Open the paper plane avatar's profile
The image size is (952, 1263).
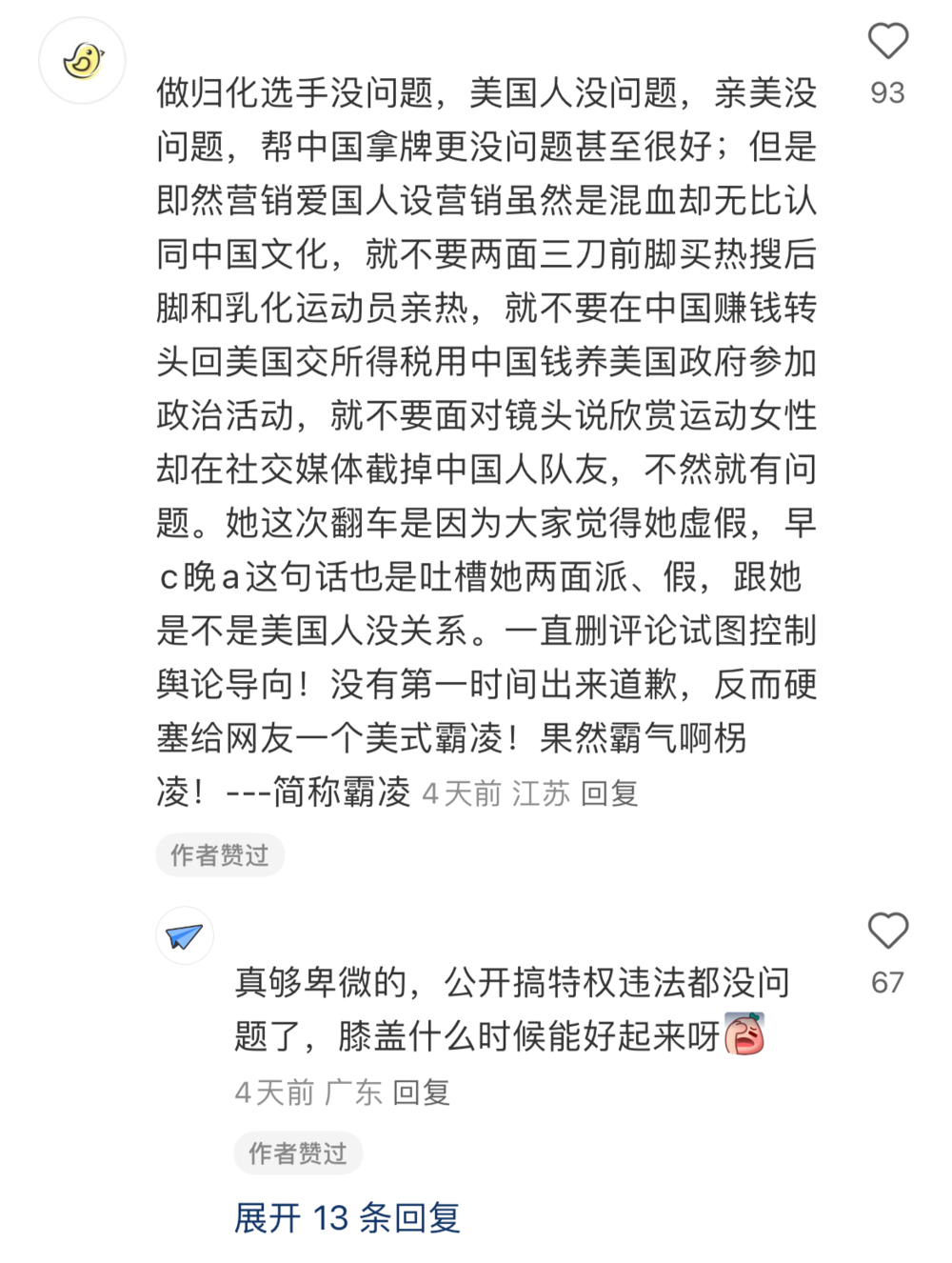pyautogui.click(x=185, y=936)
